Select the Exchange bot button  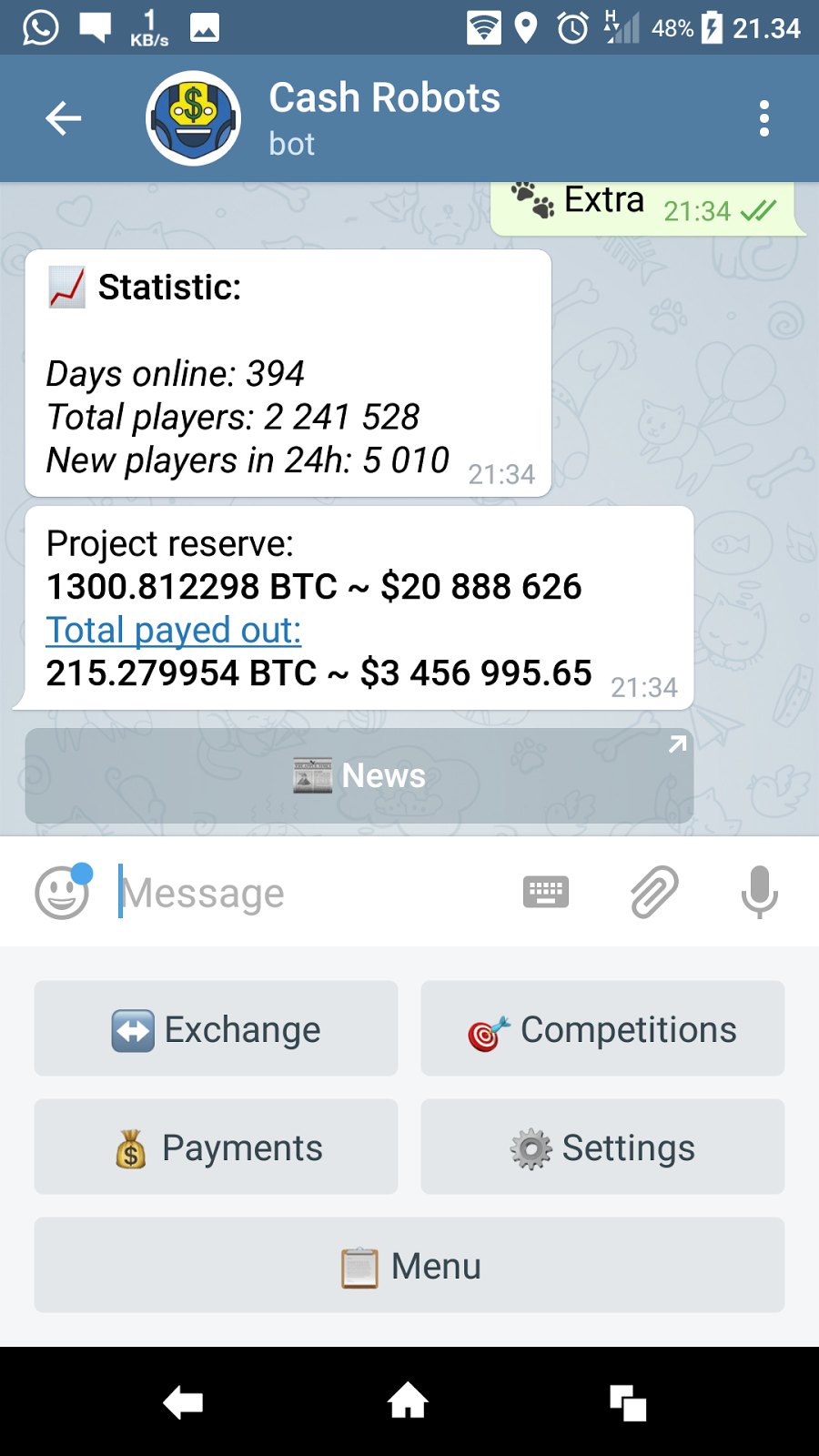click(216, 1029)
